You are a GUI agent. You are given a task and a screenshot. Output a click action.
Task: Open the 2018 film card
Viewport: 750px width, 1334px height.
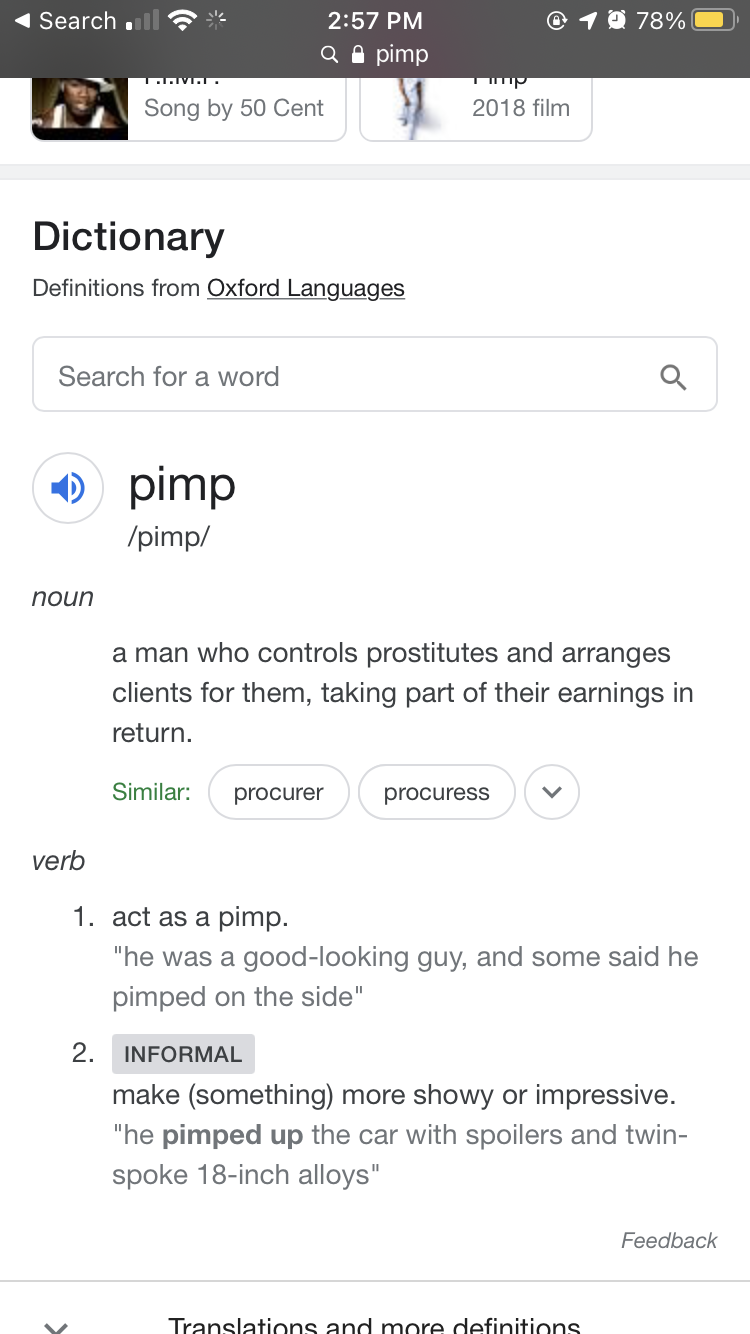click(x=476, y=108)
